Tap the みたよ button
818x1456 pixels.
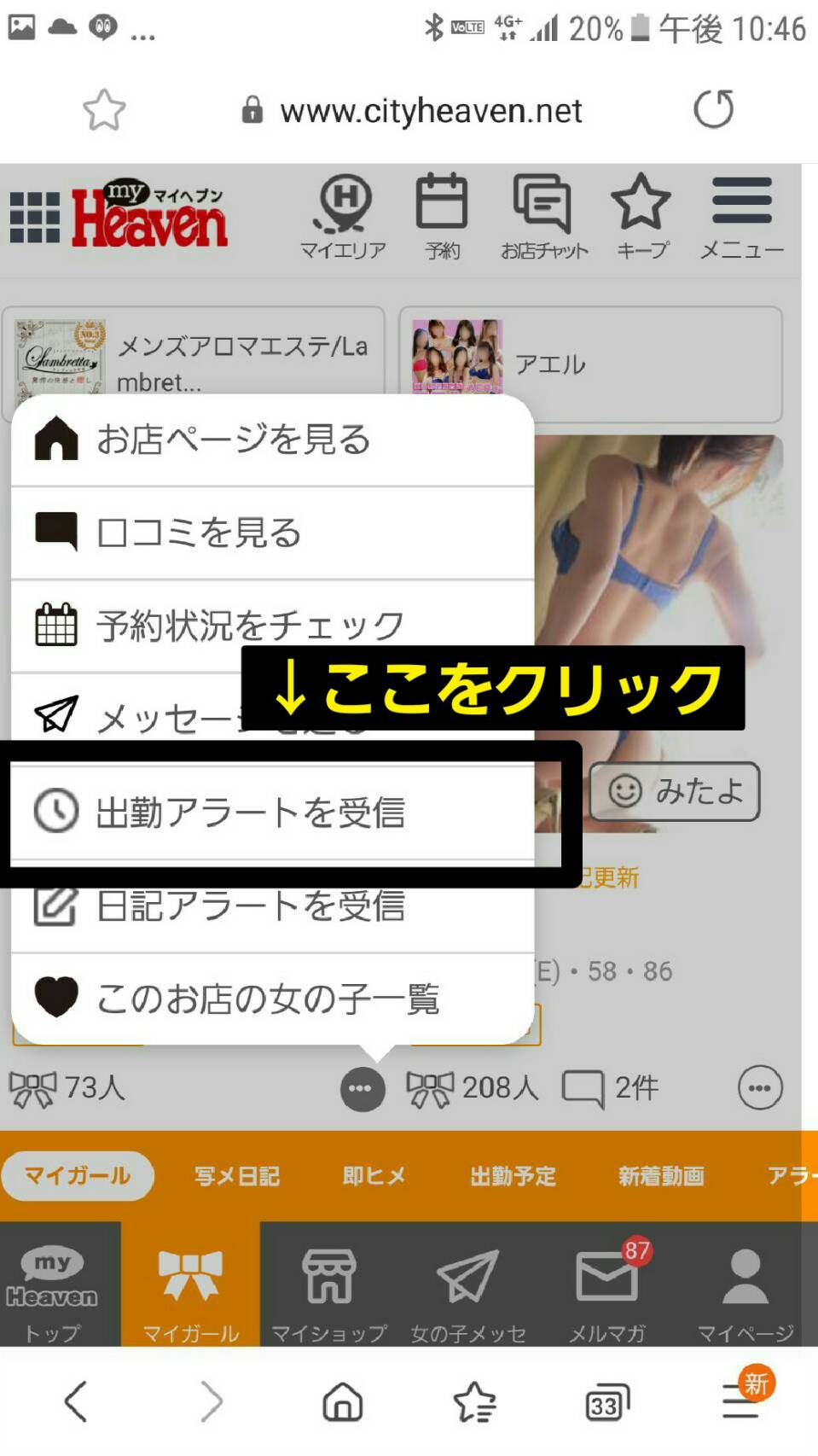tap(674, 791)
